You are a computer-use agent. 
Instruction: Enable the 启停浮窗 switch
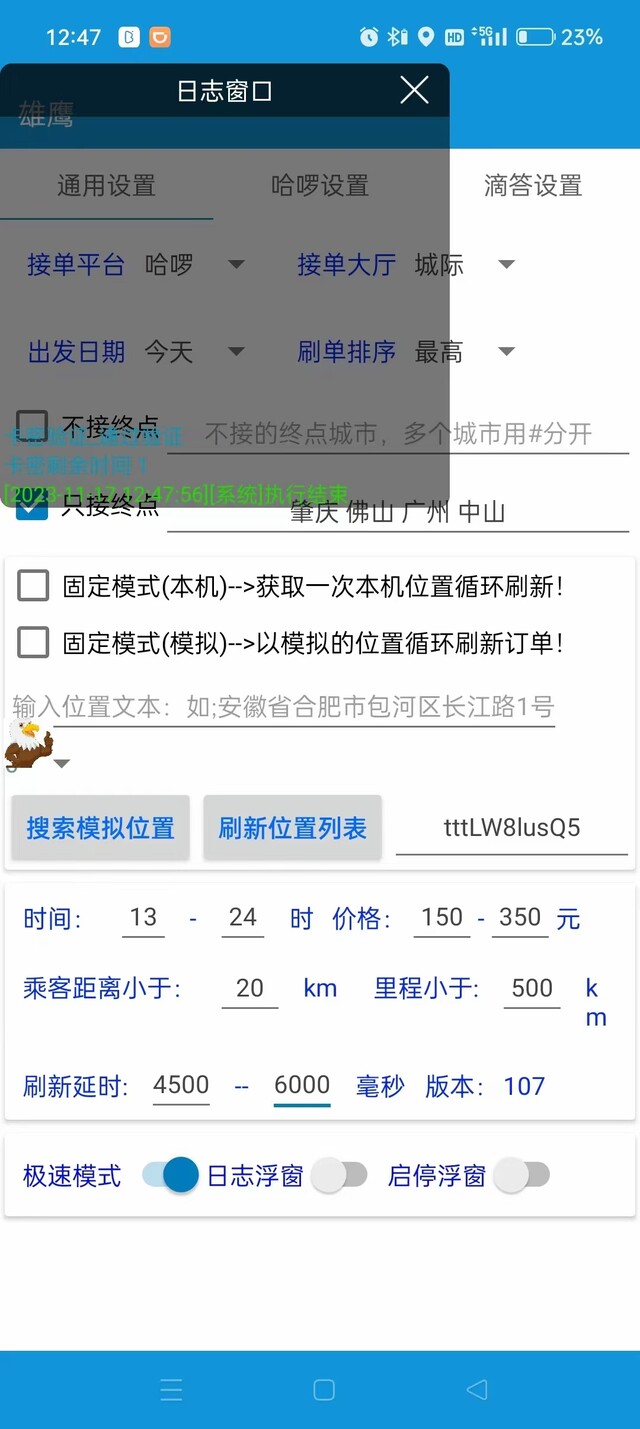coord(521,1175)
